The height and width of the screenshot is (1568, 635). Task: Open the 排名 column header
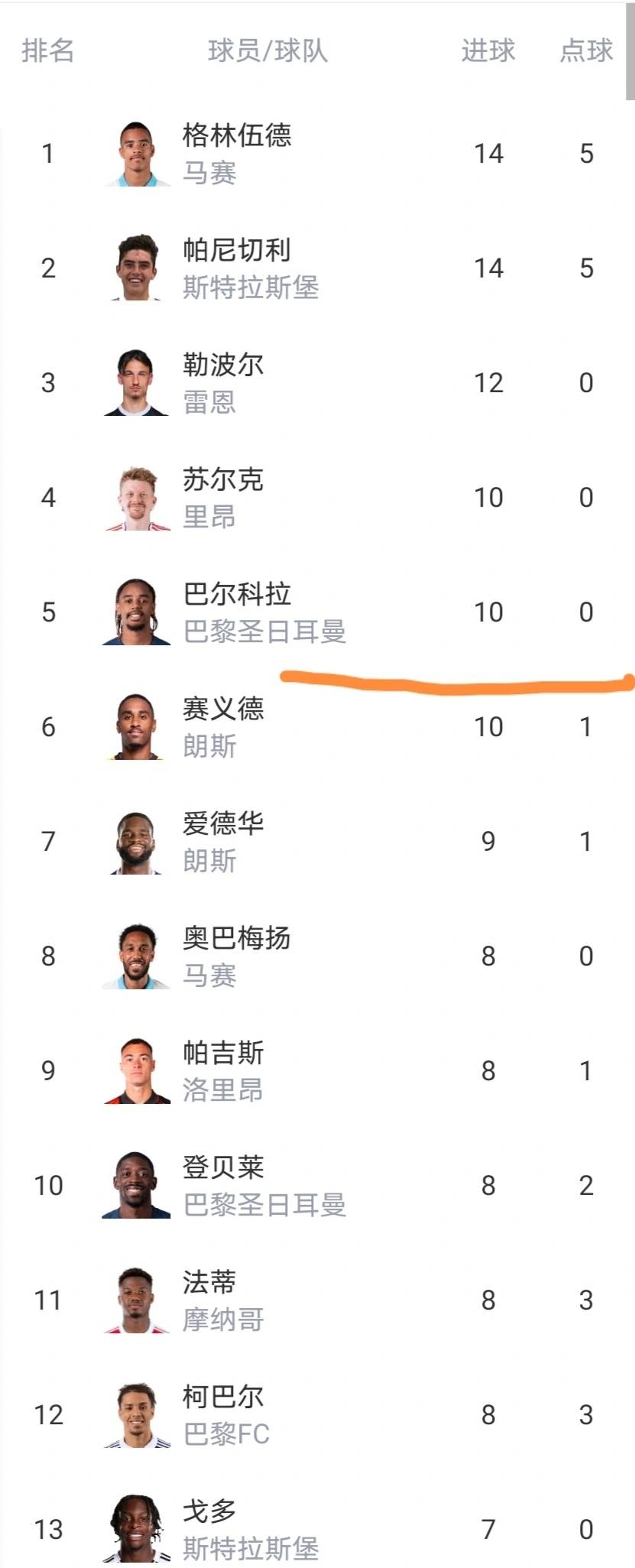click(x=47, y=50)
